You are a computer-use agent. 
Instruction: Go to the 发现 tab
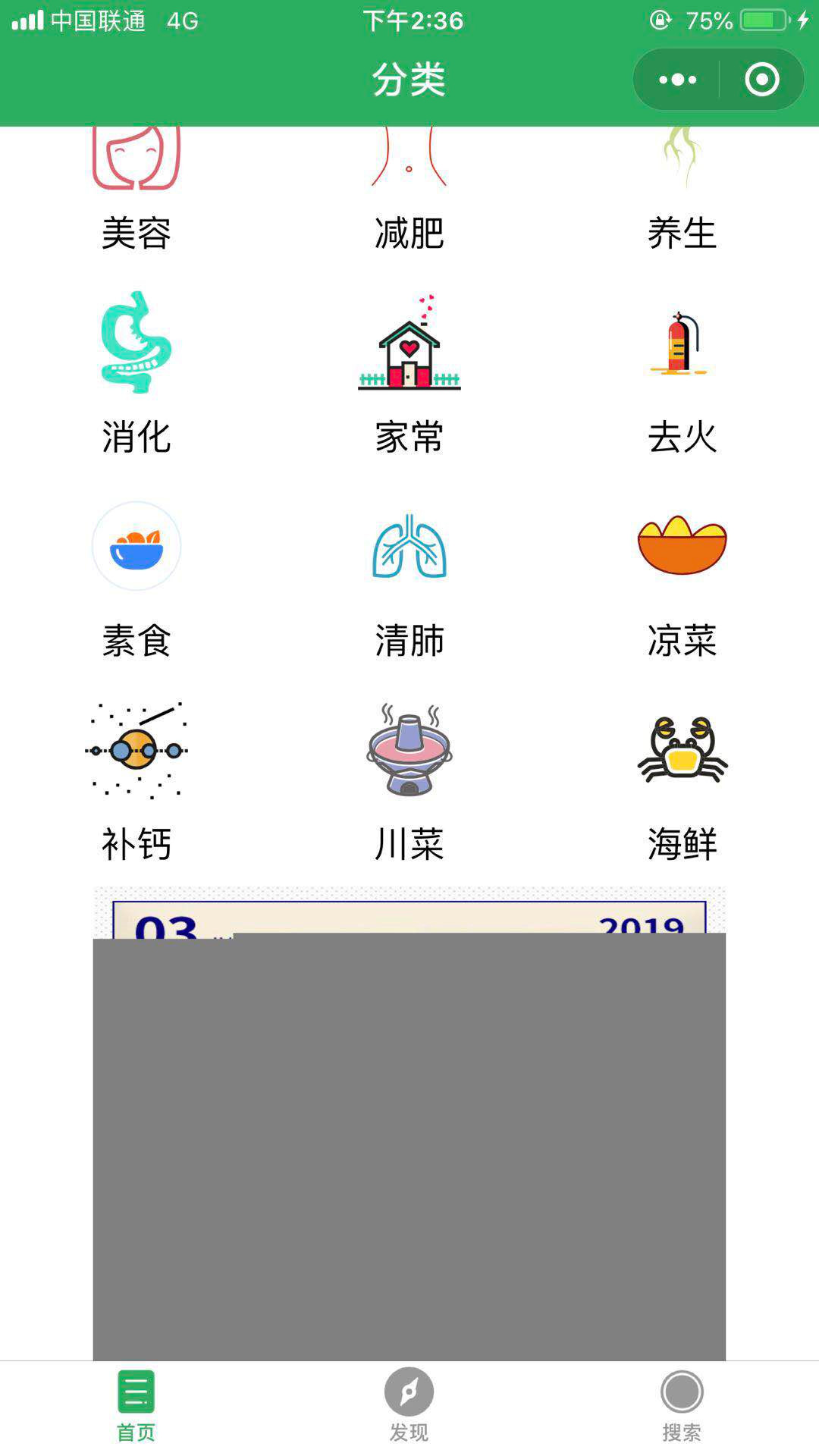[409, 1405]
